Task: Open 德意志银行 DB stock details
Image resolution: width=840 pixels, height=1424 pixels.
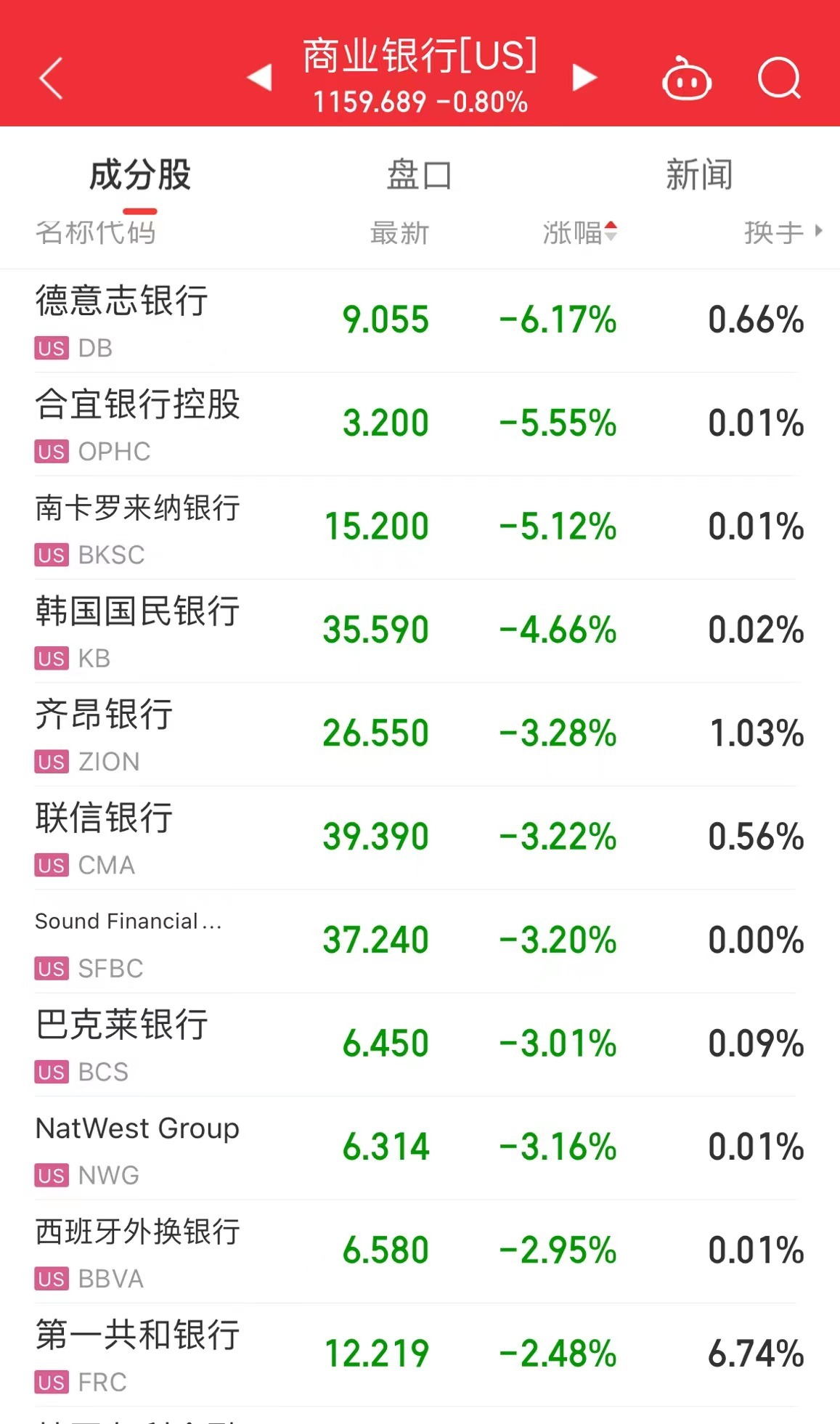Action: 420,321
